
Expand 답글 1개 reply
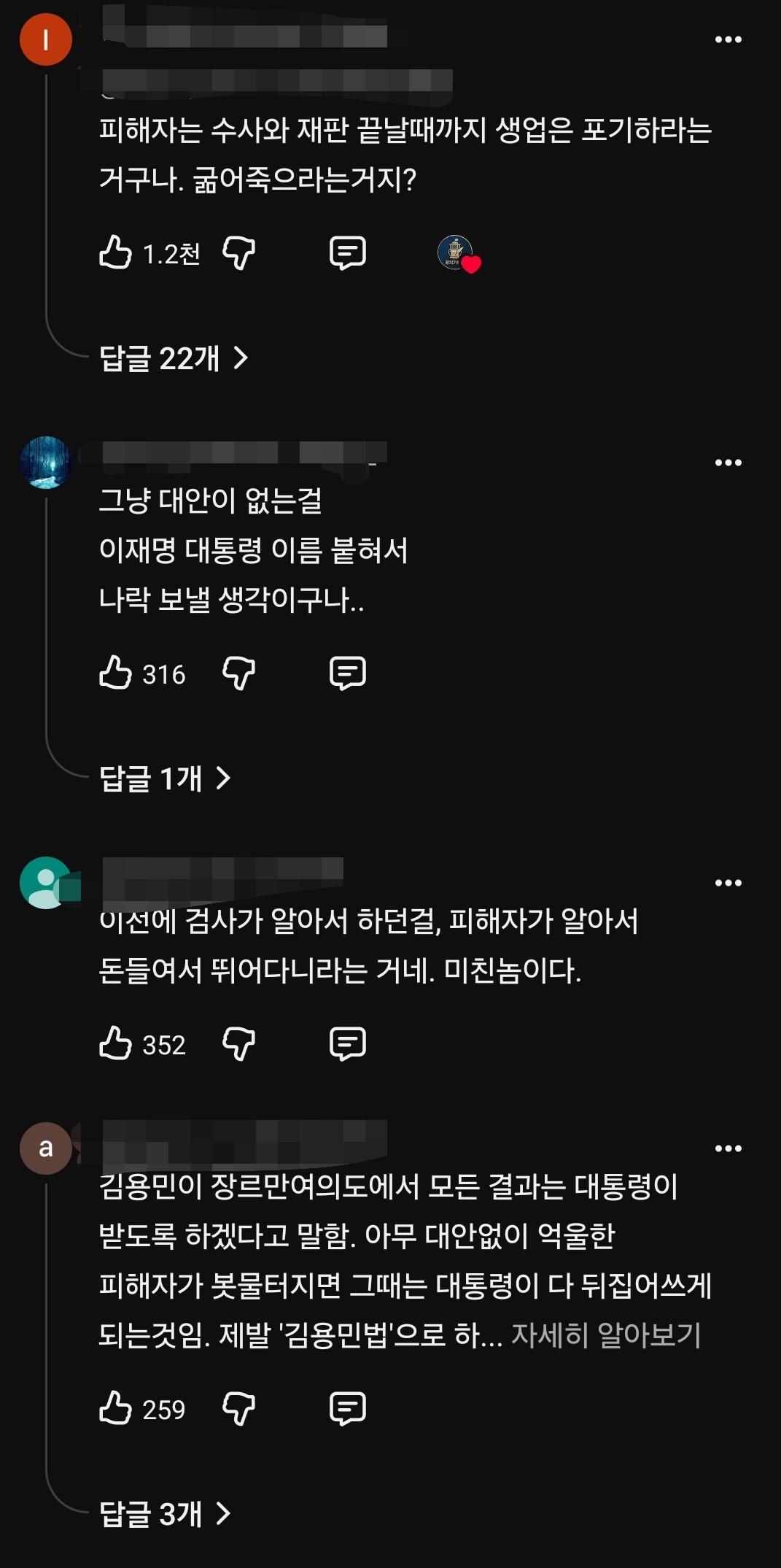165,779
